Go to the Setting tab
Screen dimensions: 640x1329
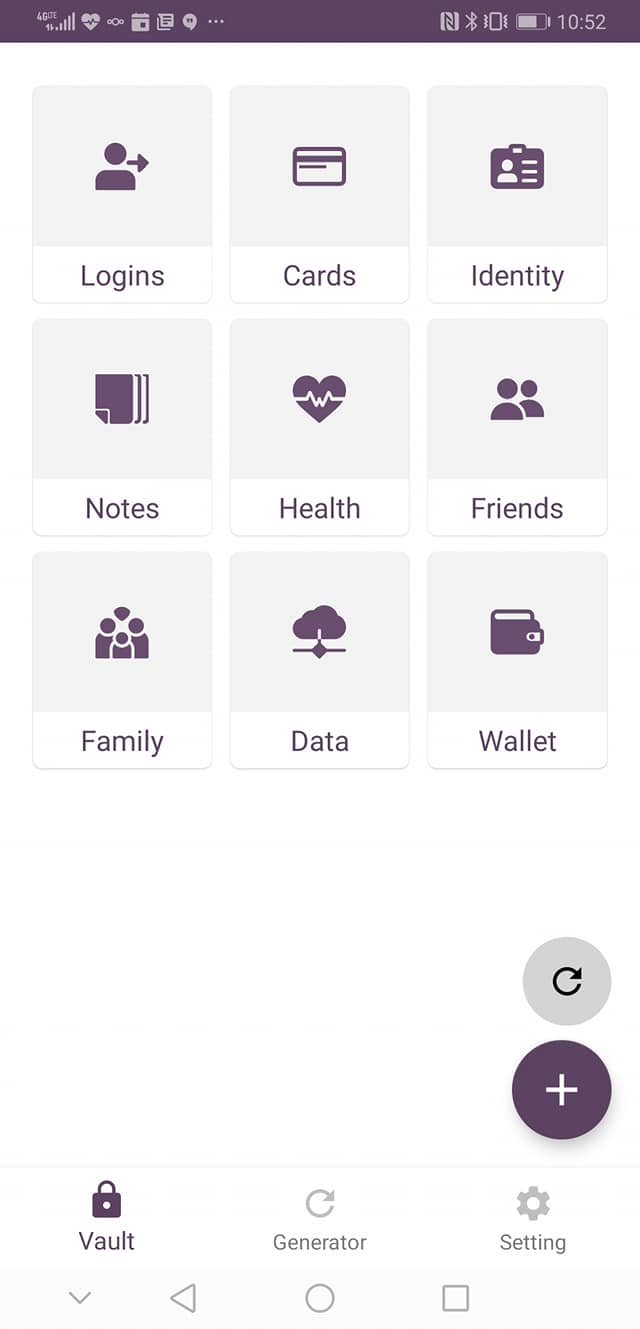click(x=532, y=1217)
